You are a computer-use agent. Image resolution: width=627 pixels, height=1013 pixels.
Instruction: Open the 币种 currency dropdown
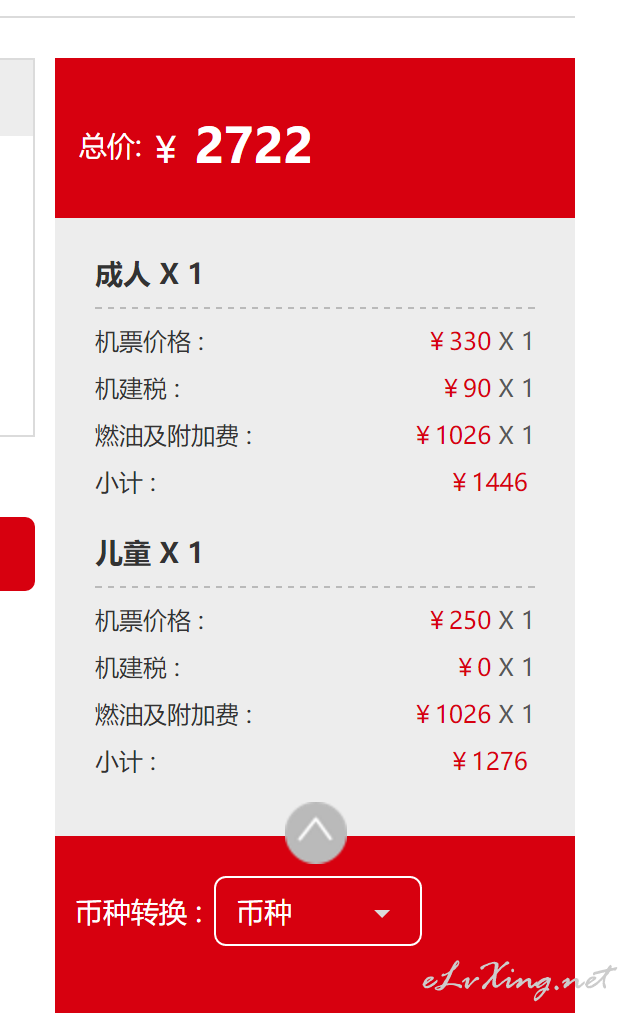pos(318,911)
